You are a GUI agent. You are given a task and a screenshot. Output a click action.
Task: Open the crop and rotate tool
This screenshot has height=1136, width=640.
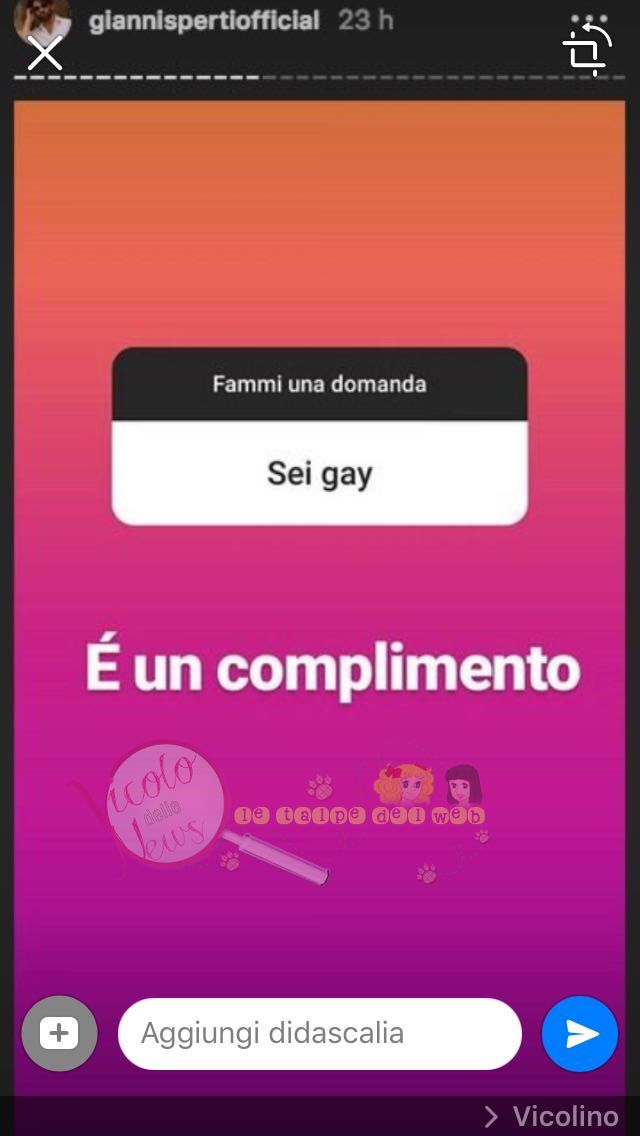pos(587,52)
